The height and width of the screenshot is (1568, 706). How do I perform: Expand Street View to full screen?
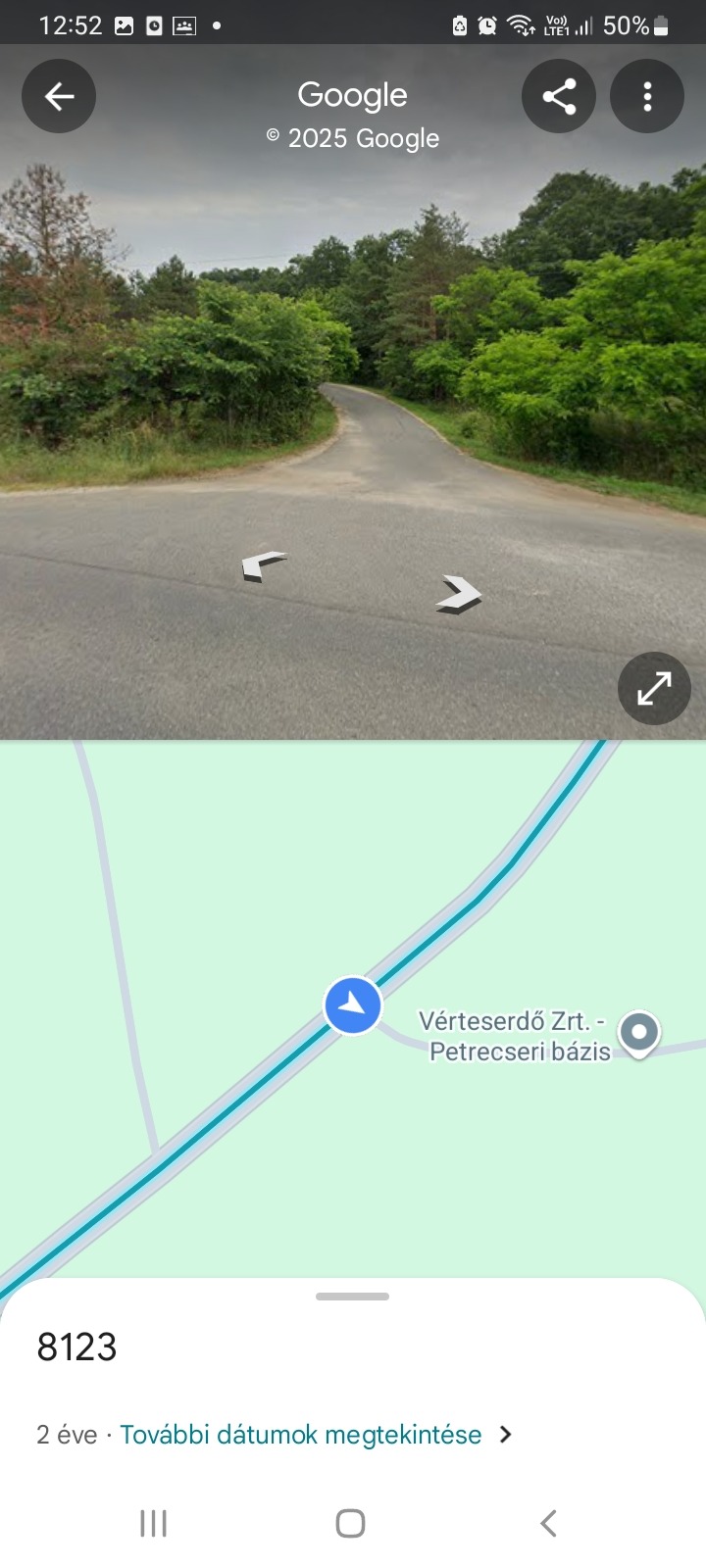654,688
